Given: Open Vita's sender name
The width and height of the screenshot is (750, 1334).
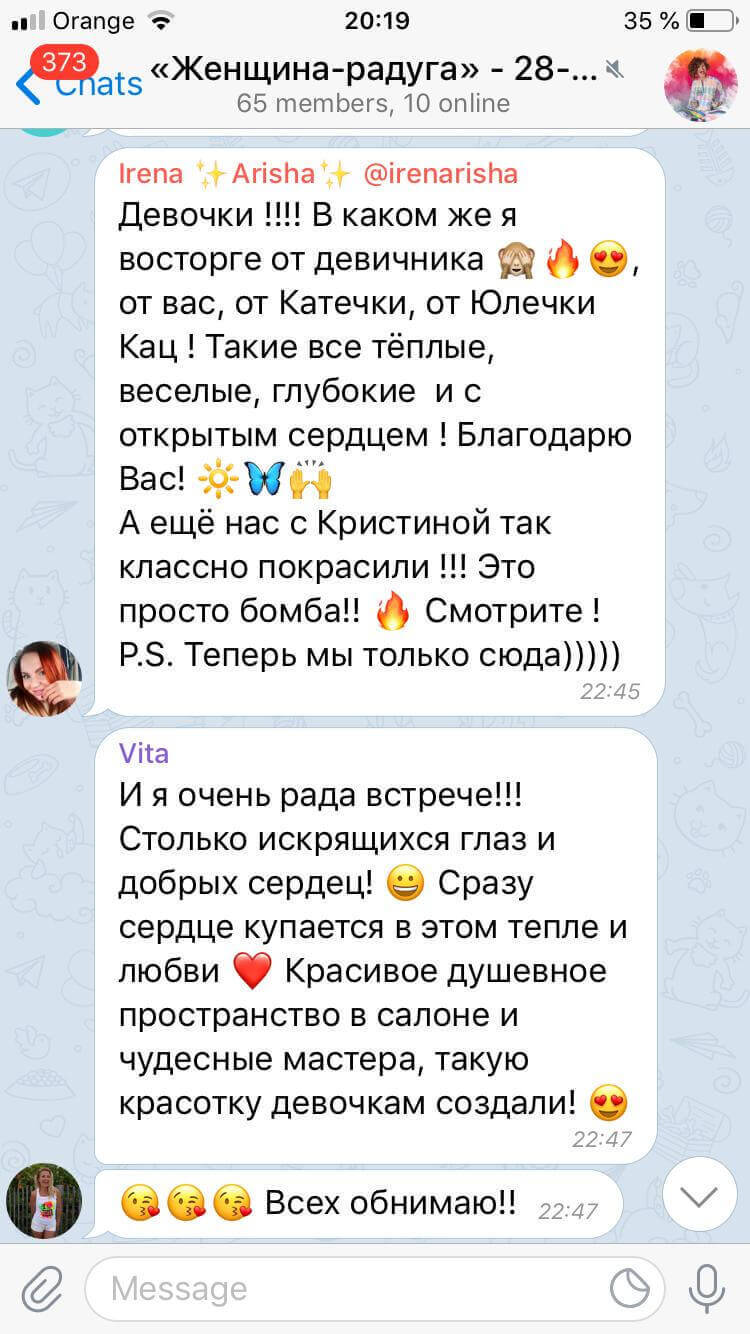Looking at the screenshot, I should [x=144, y=752].
